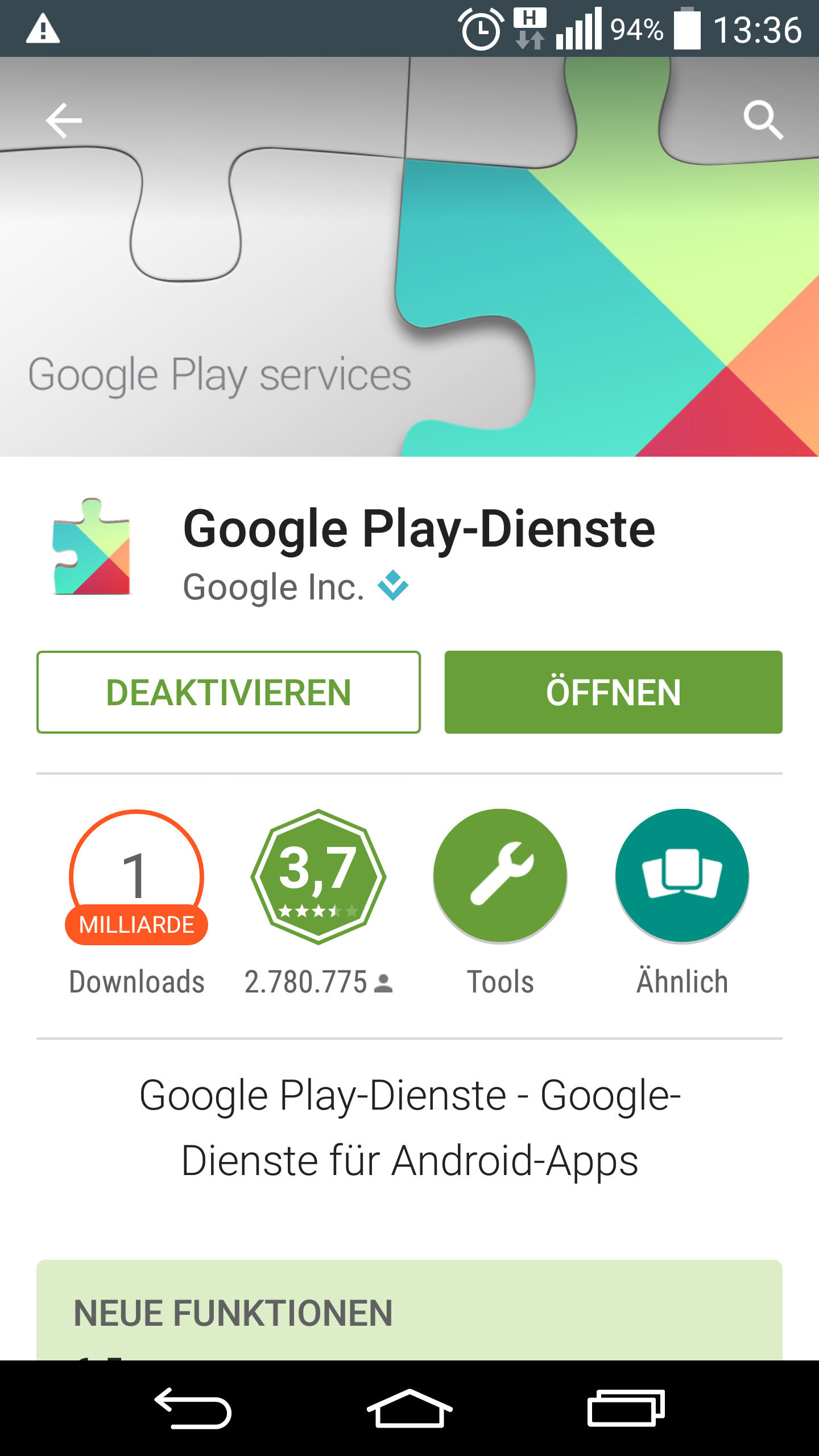Open the search magnifier icon

pyautogui.click(x=763, y=120)
